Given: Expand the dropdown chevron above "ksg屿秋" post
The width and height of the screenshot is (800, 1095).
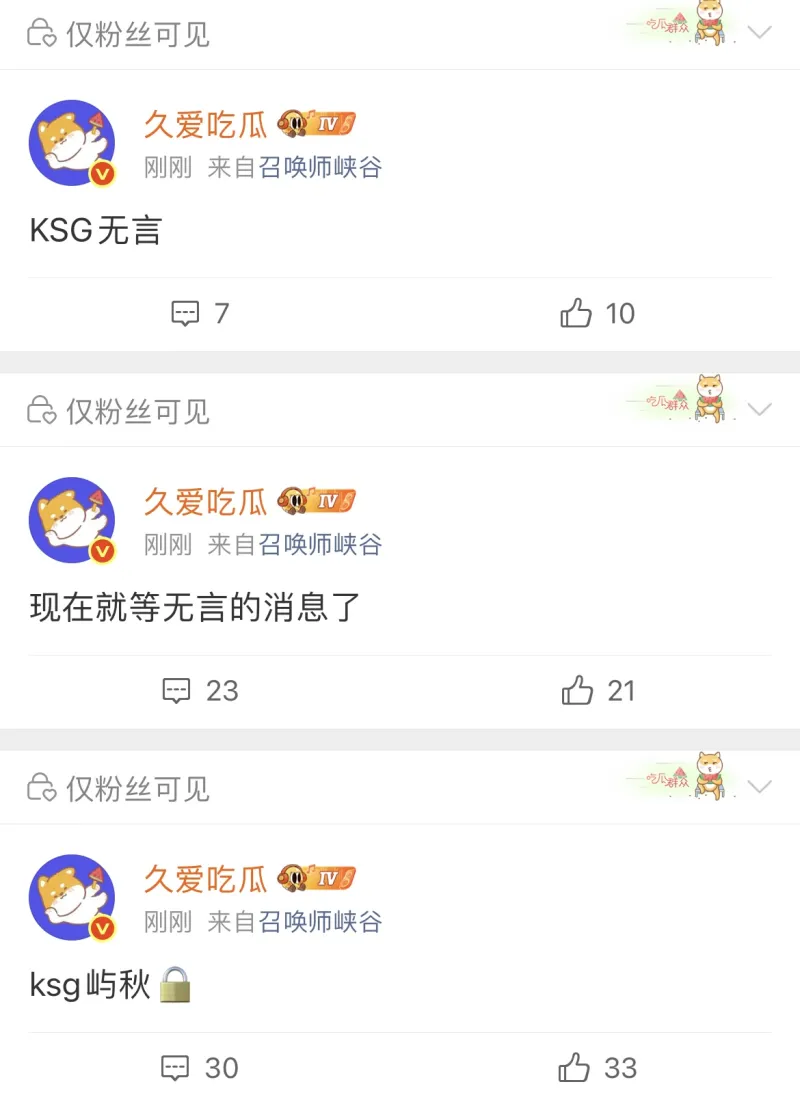Looking at the screenshot, I should pos(760,786).
